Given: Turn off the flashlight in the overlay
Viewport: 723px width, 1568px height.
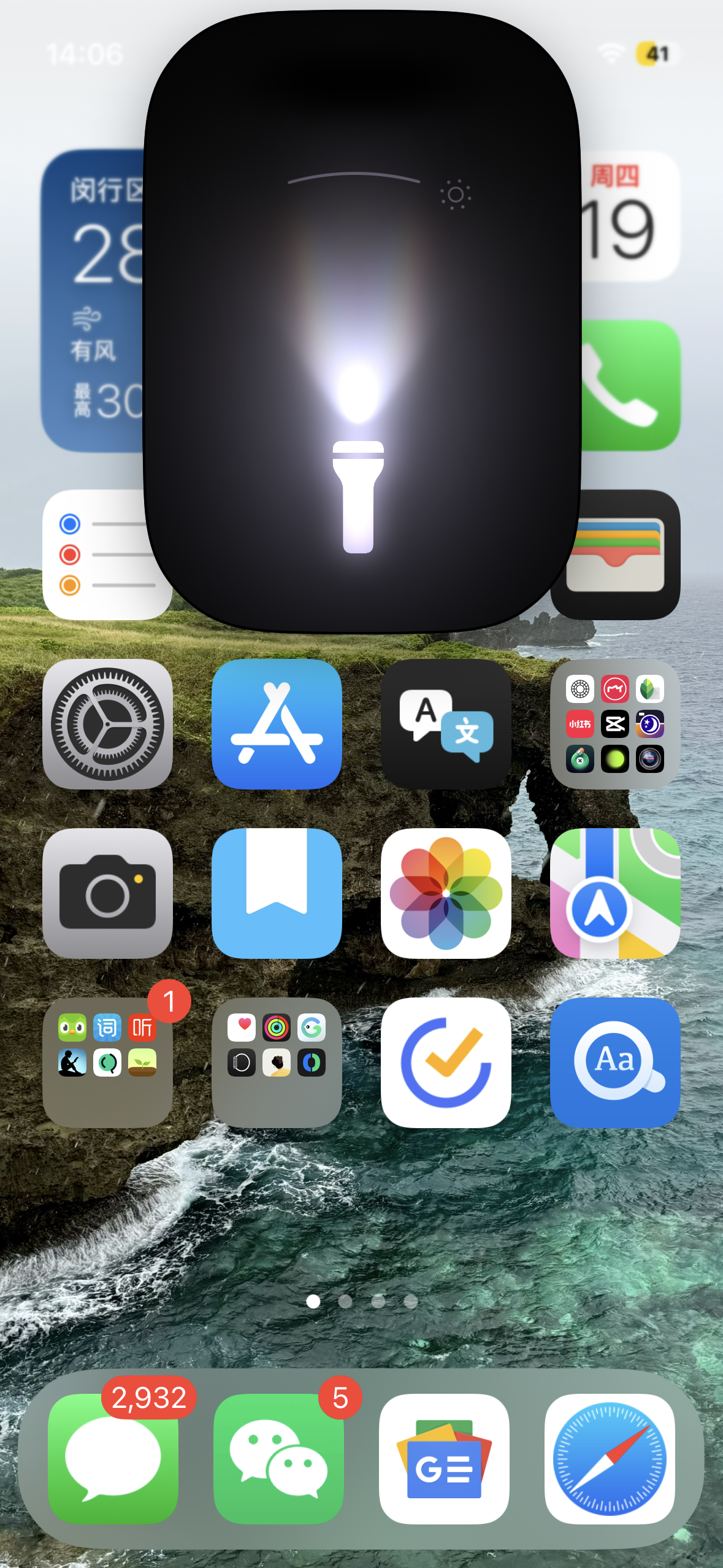Looking at the screenshot, I should coord(359,496).
